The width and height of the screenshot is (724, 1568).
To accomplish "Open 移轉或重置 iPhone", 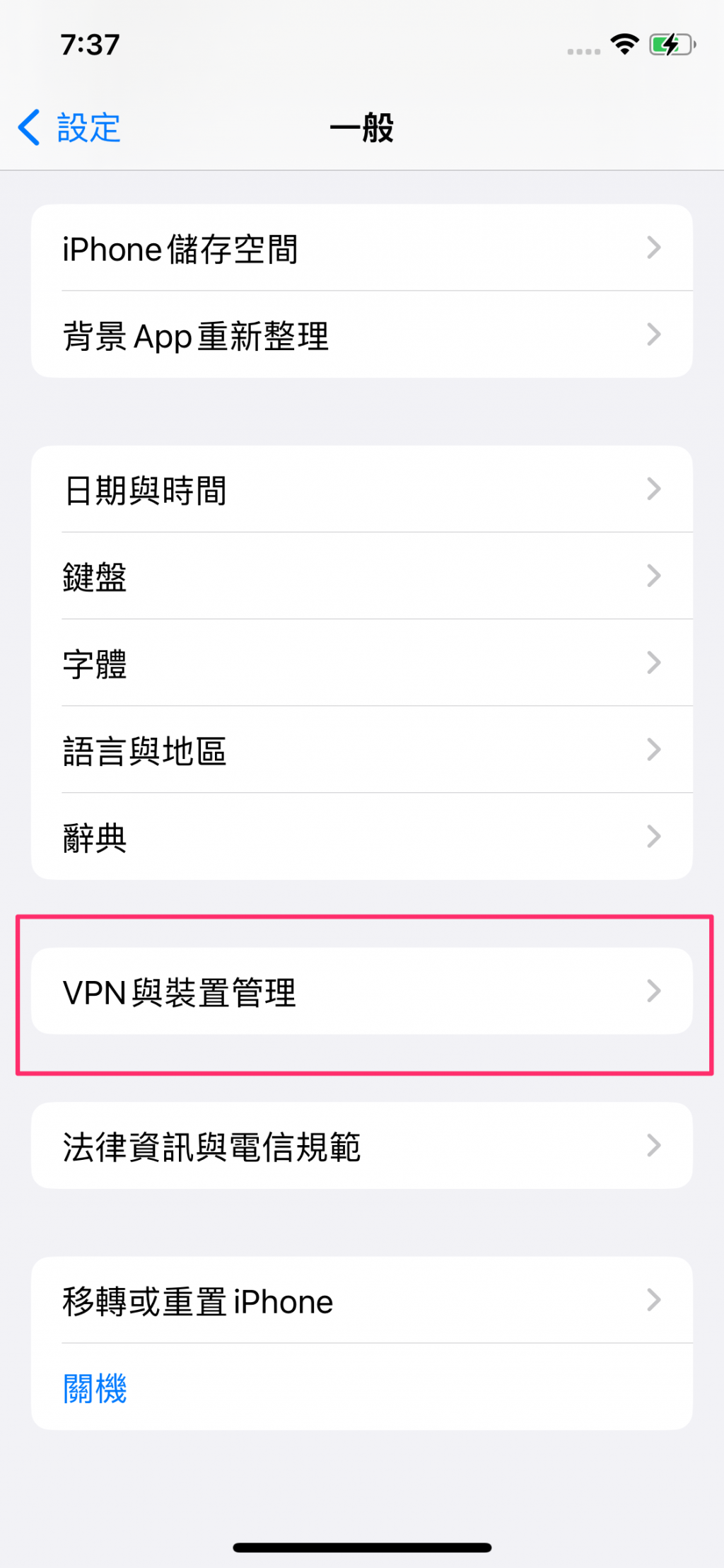I will click(x=361, y=1301).
